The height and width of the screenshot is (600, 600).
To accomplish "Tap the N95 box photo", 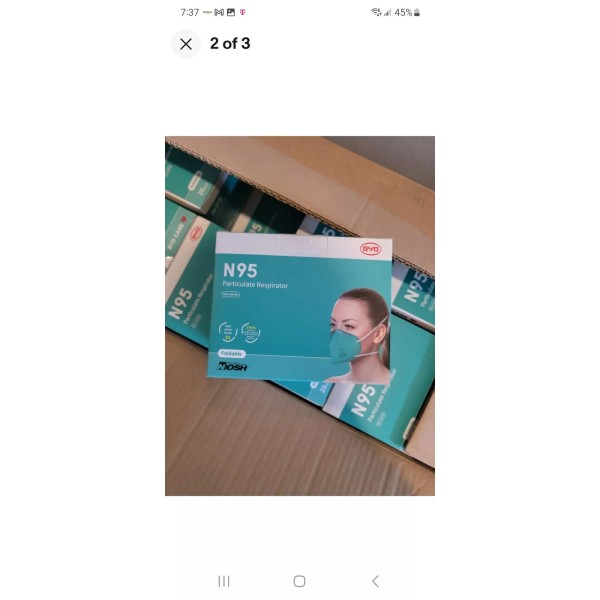I will tap(300, 316).
